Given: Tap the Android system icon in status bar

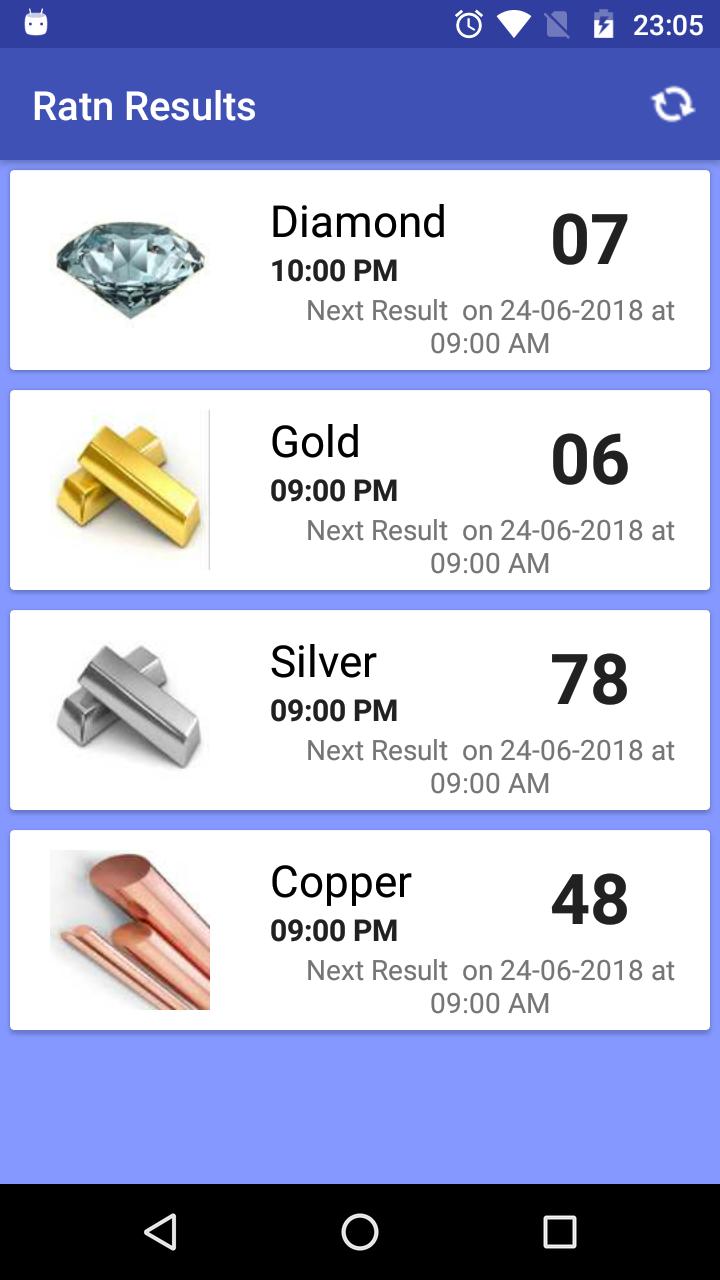Looking at the screenshot, I should coord(37,22).
